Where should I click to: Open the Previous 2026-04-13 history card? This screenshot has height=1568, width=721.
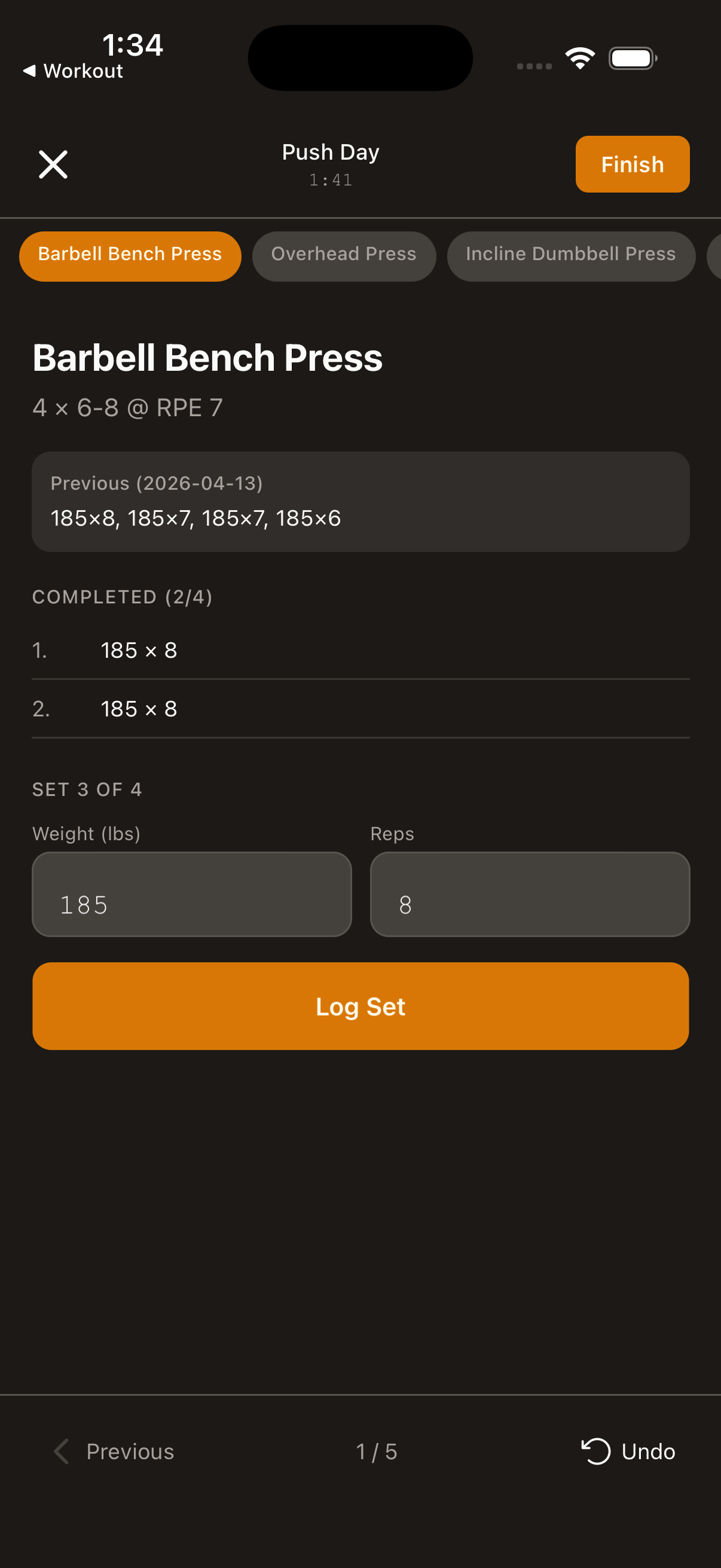pos(360,502)
